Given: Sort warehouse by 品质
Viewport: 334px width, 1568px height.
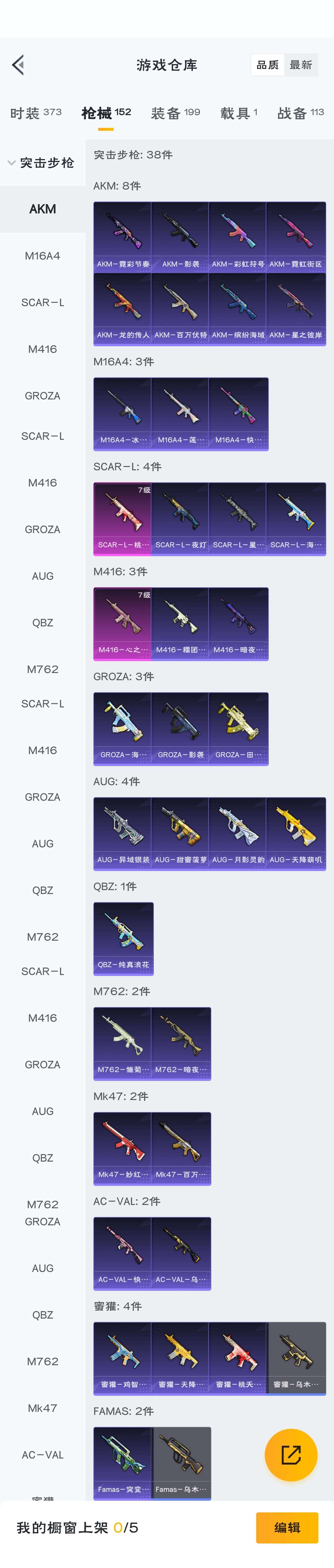Looking at the screenshot, I should (x=268, y=65).
